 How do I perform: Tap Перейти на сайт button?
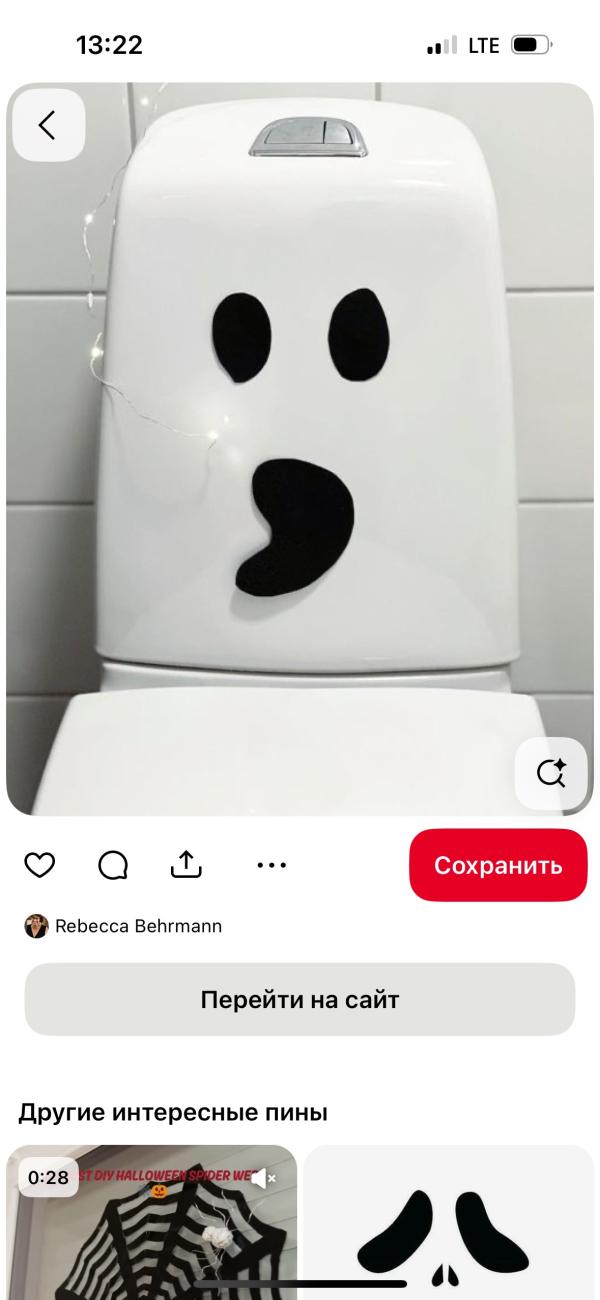coord(300,999)
